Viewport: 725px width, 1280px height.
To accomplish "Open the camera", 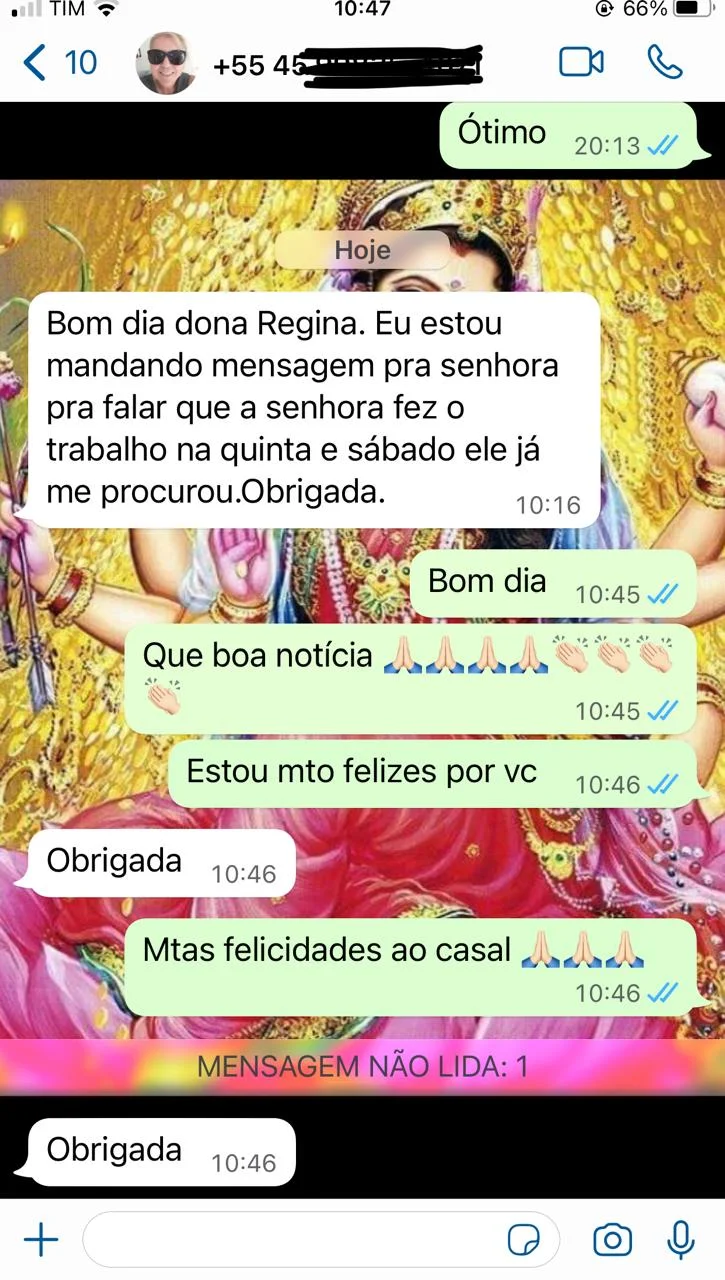I will tap(612, 1241).
